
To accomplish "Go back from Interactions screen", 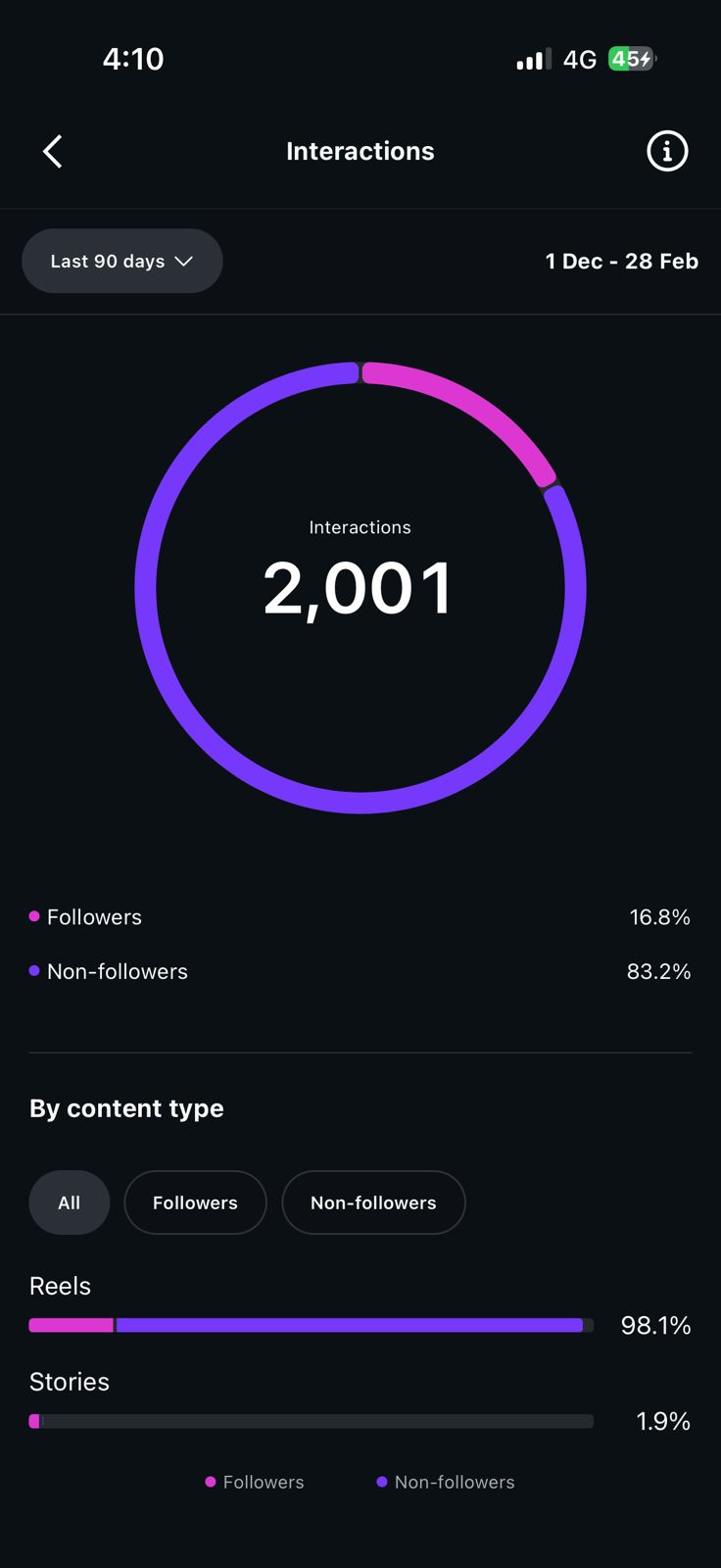I will point(53,152).
